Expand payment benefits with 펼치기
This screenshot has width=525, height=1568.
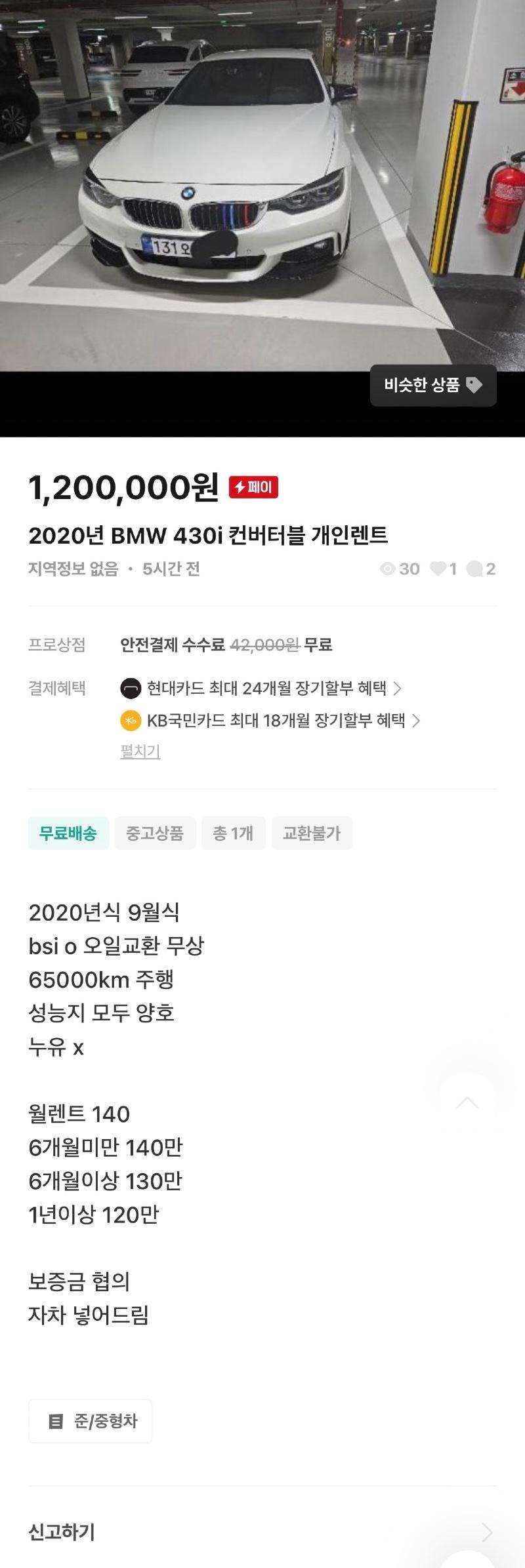(x=140, y=752)
